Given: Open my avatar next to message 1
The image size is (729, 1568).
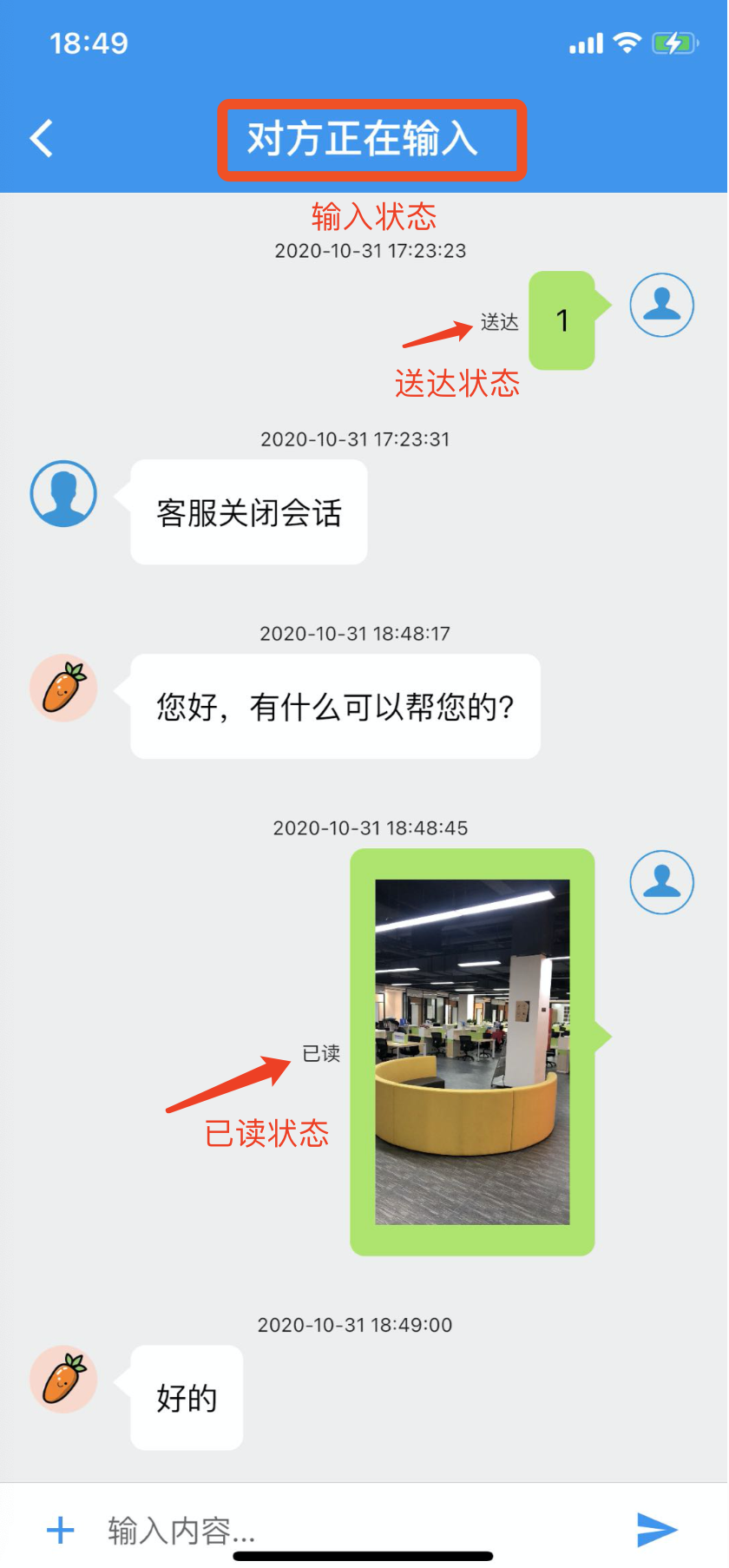Looking at the screenshot, I should pos(661,305).
